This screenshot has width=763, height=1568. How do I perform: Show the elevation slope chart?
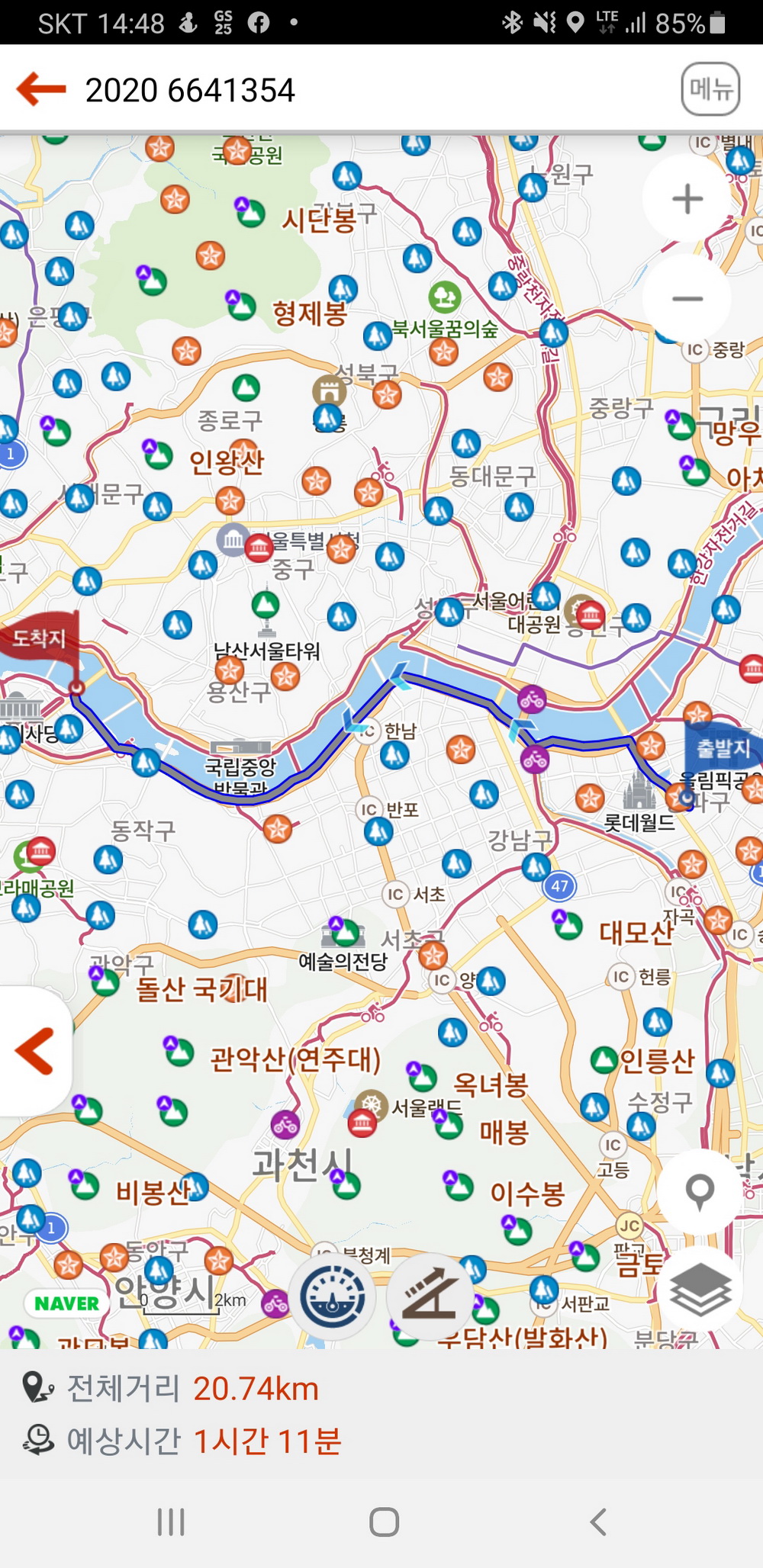pyautogui.click(x=429, y=1297)
